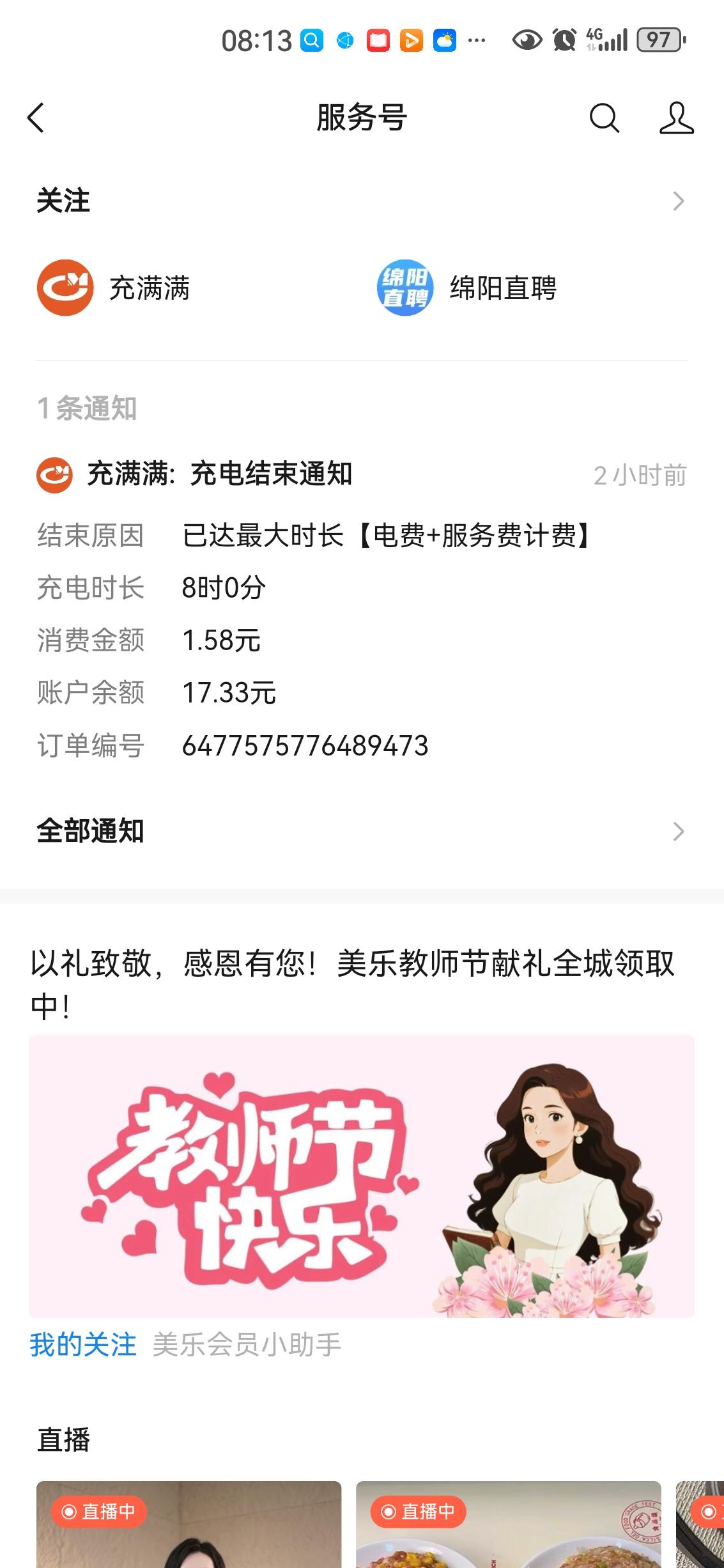
Task: Open the 绵阳直聘 service account
Action: pos(468,288)
